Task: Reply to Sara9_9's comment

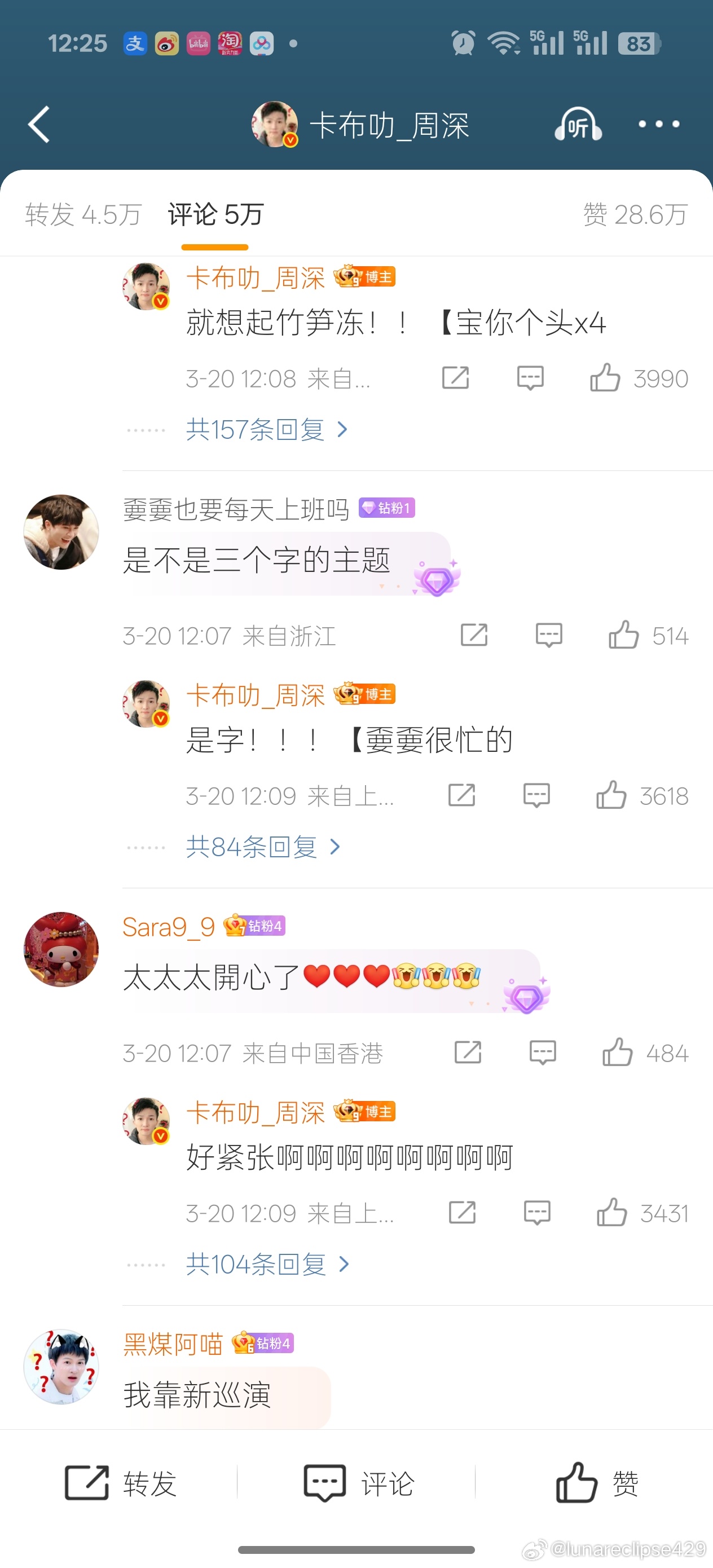Action: tap(543, 1053)
